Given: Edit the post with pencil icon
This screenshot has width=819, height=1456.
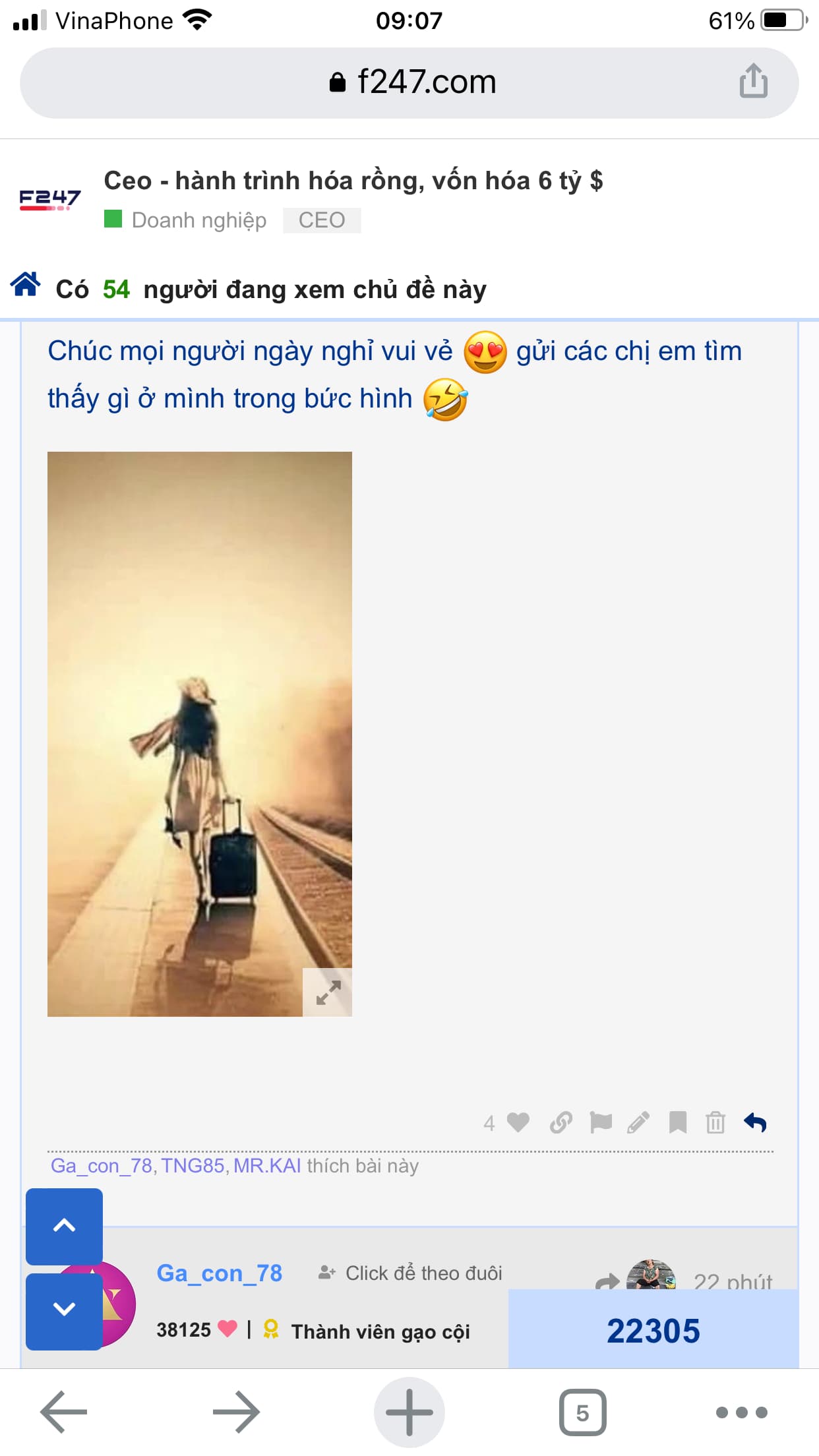Looking at the screenshot, I should coord(638,1122).
